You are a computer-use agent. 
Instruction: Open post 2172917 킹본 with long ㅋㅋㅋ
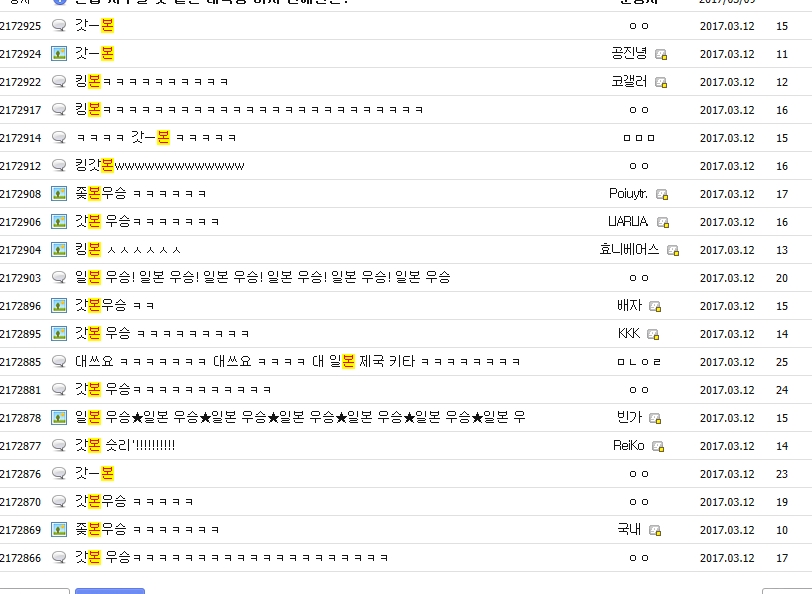249,109
